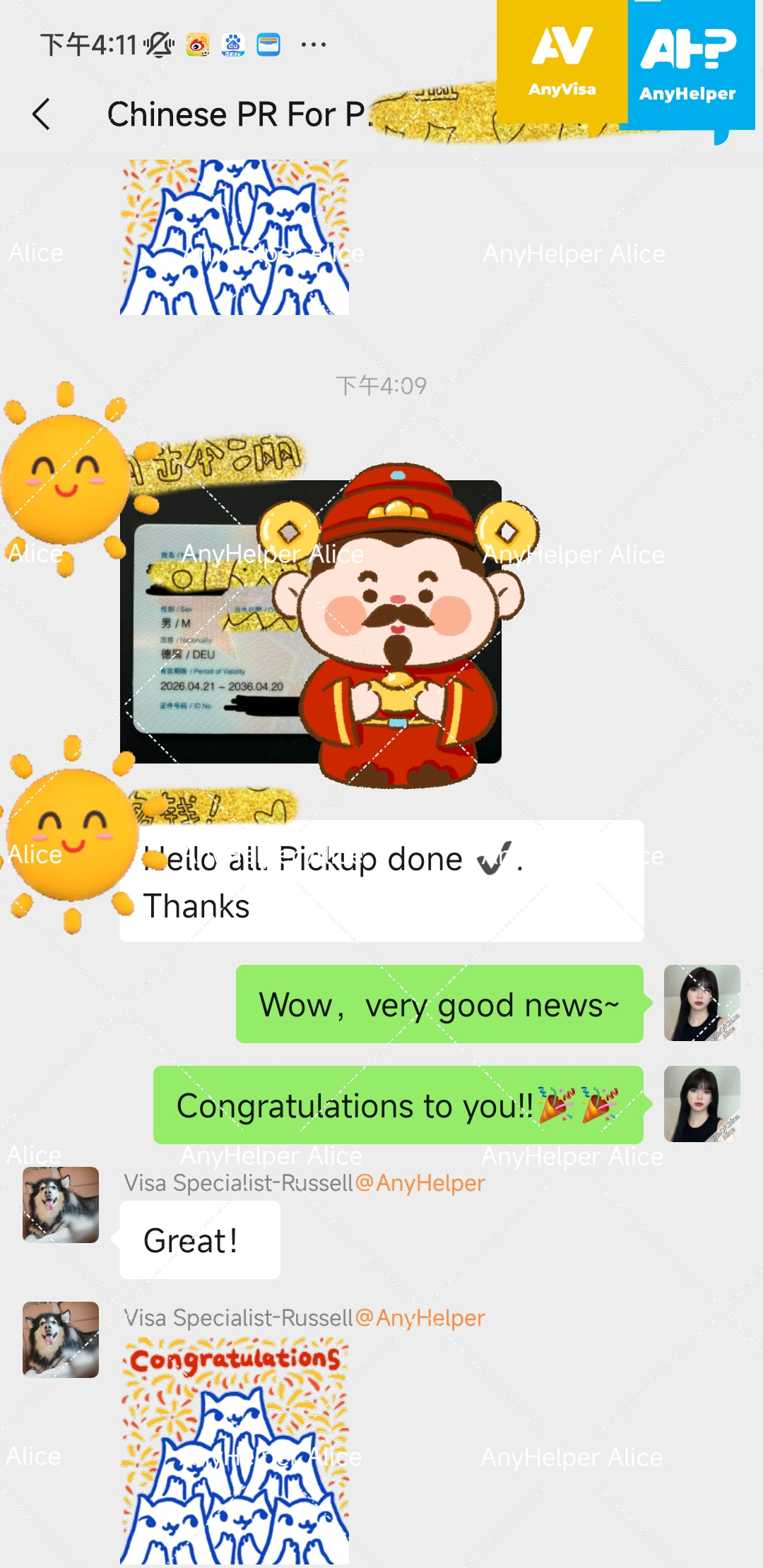View Russell's Congratulations cat sticker
This screenshot has height=1568, width=763.
pos(235,1451)
